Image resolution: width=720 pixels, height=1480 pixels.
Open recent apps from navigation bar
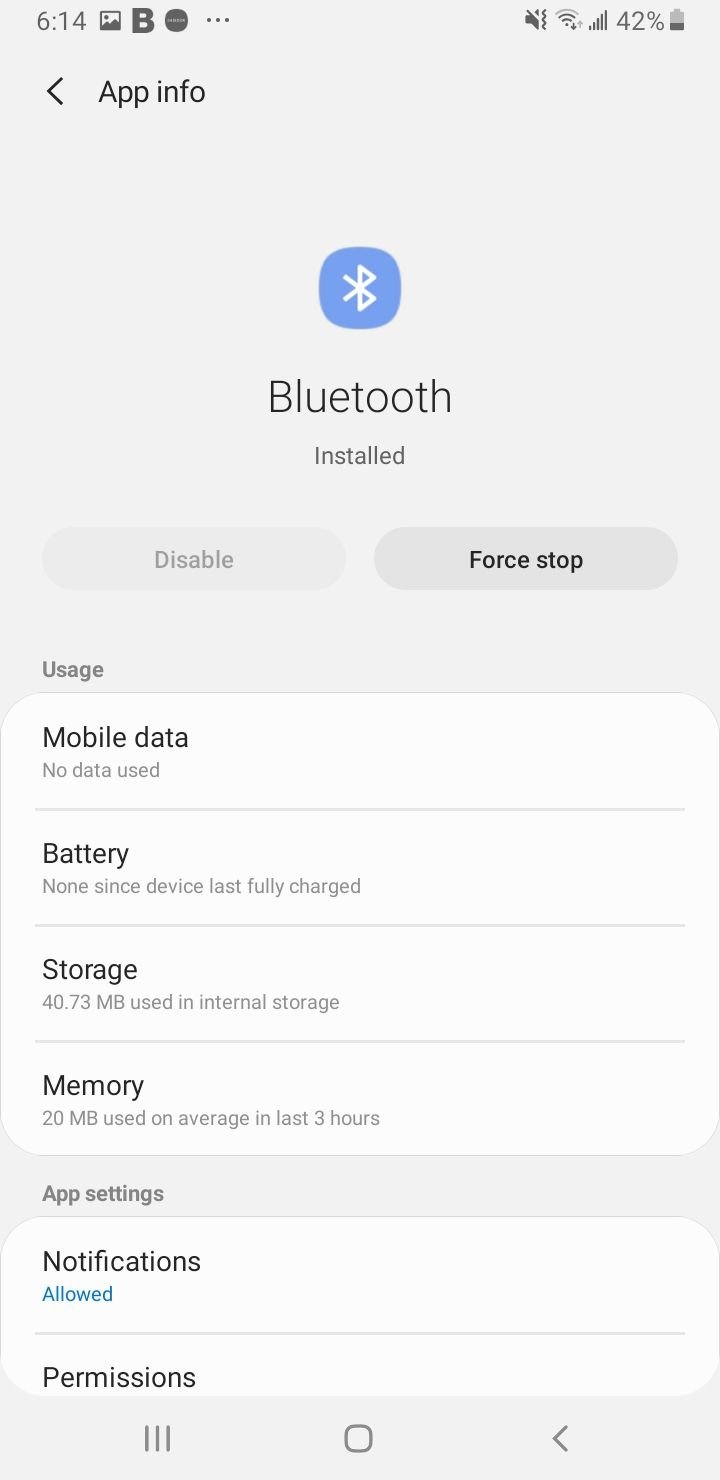[x=158, y=1438]
